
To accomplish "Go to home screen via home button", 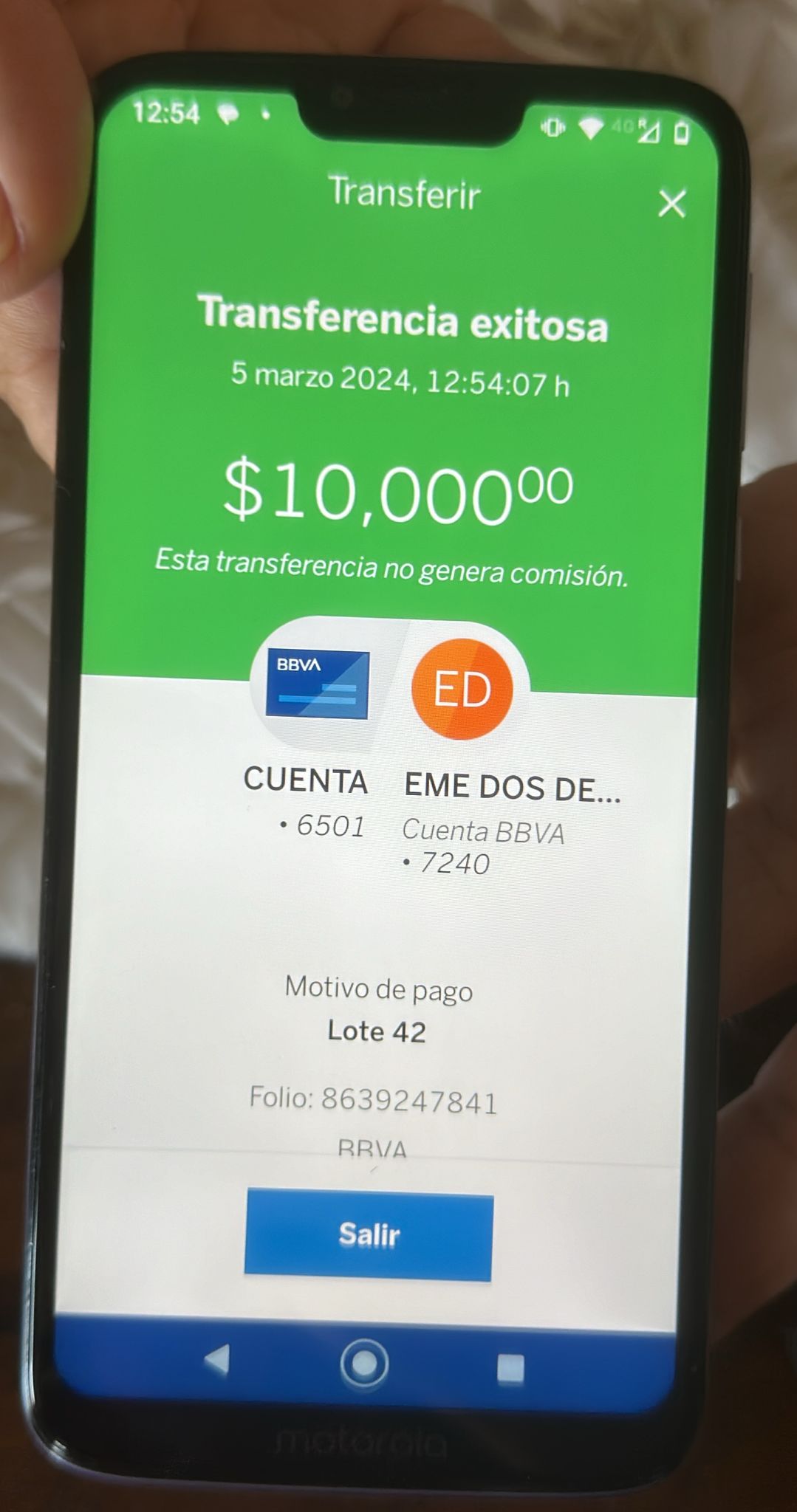I will 364,1363.
